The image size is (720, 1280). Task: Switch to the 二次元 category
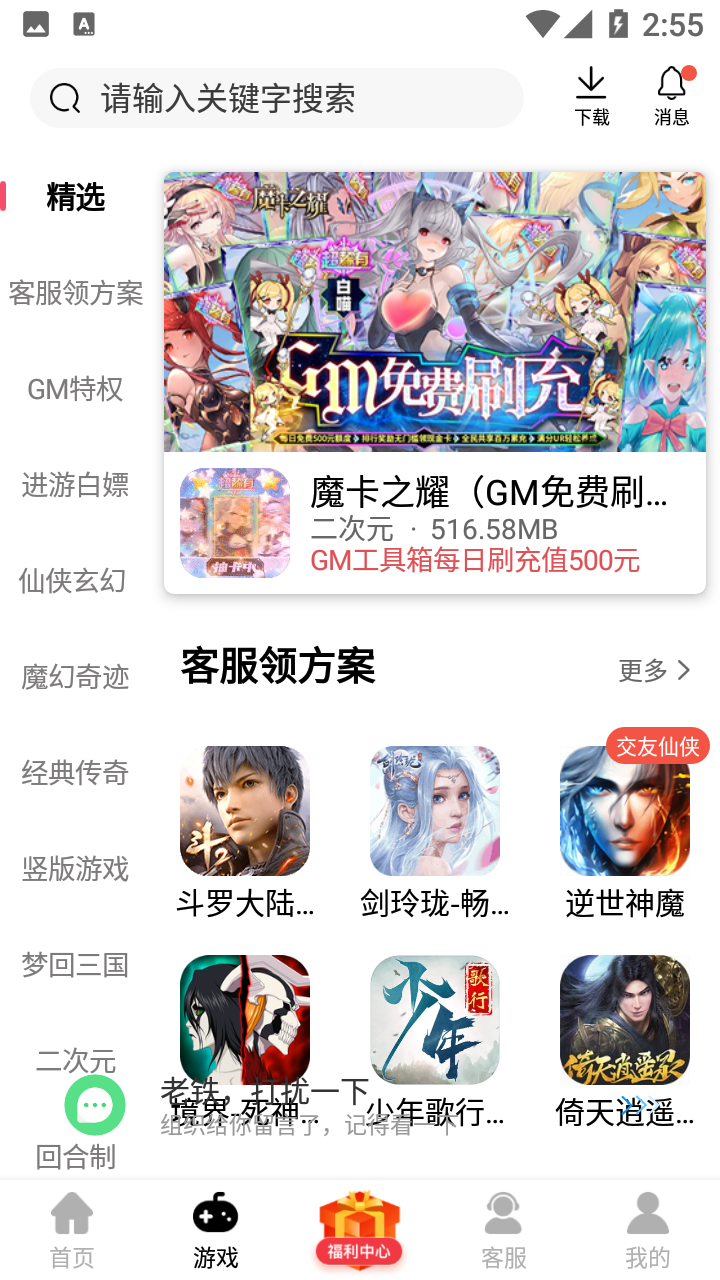point(75,1061)
